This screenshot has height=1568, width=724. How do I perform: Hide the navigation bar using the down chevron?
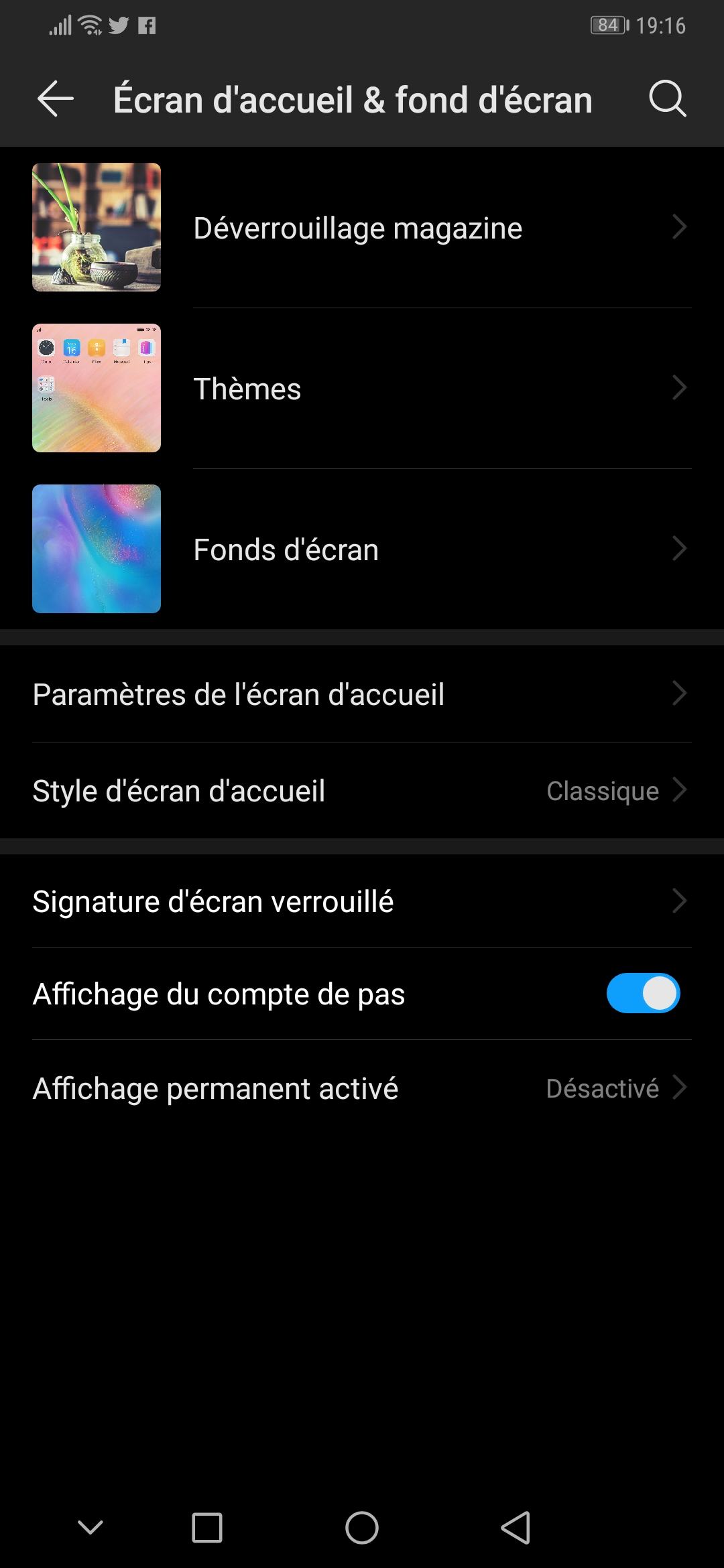pyautogui.click(x=90, y=1527)
